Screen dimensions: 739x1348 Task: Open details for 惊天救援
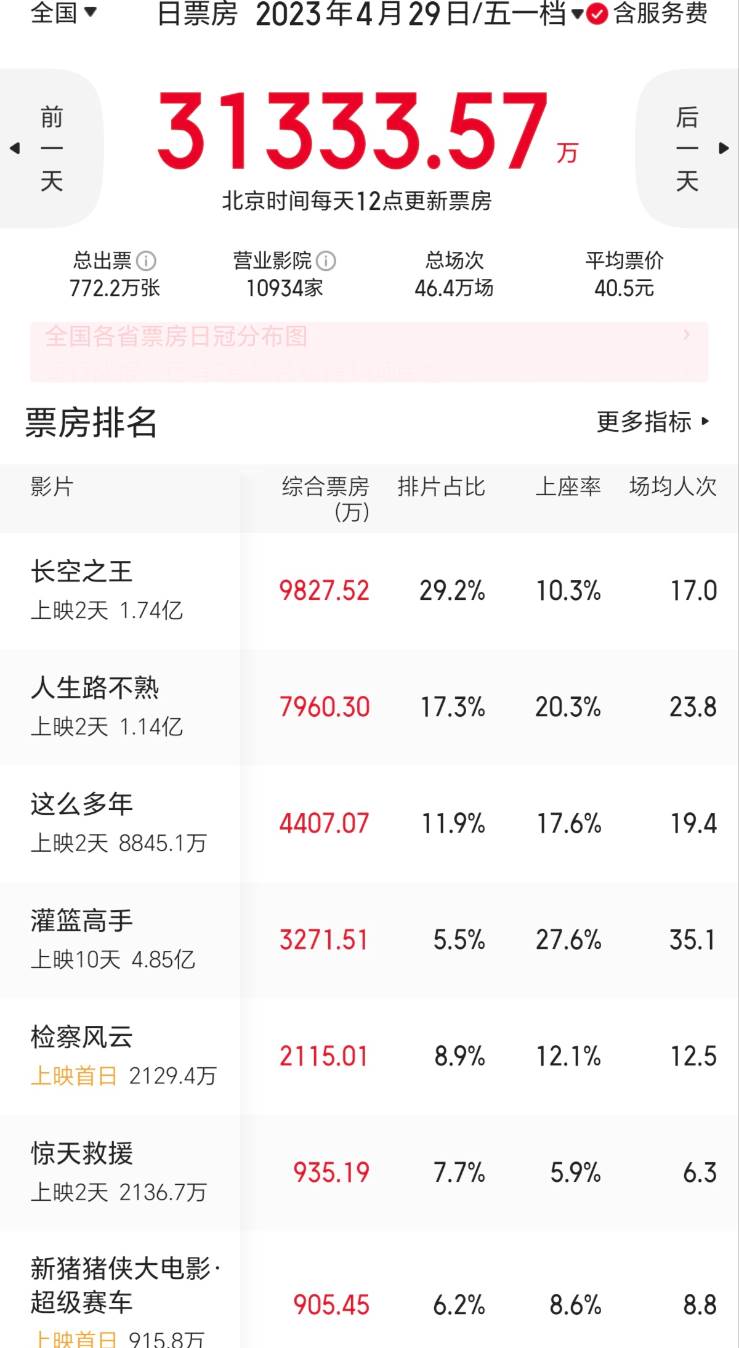point(369,1172)
